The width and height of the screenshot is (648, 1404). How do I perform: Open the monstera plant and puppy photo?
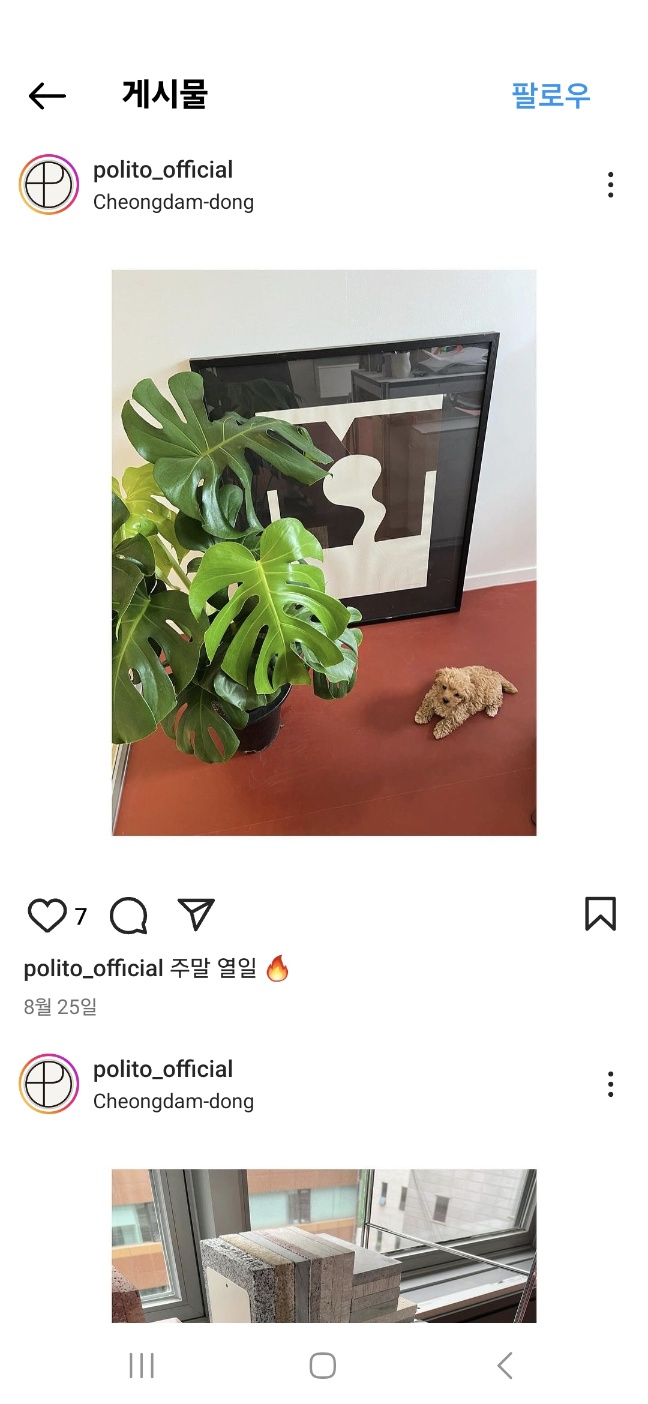(323, 552)
